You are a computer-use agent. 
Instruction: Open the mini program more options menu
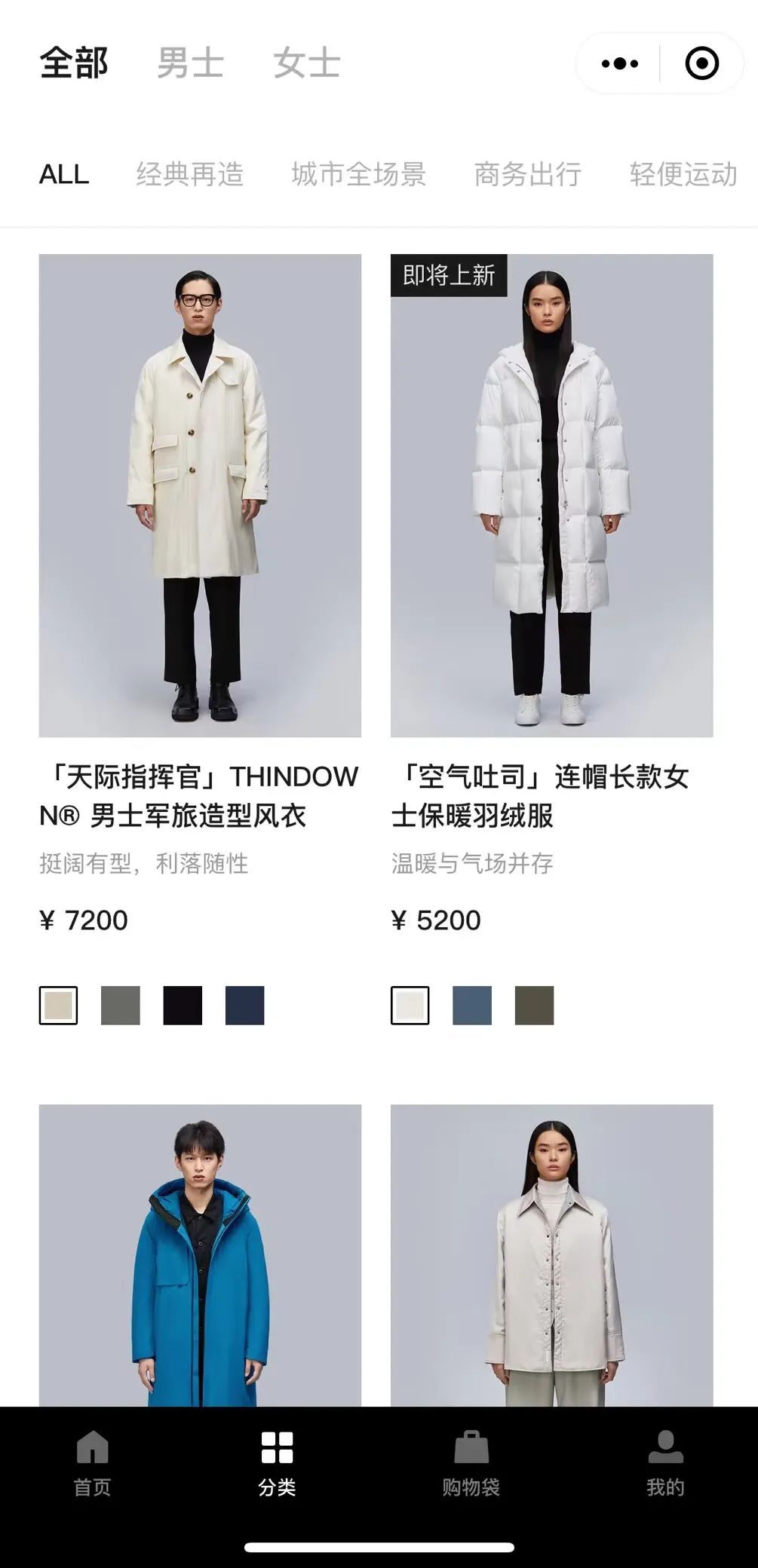(x=619, y=64)
